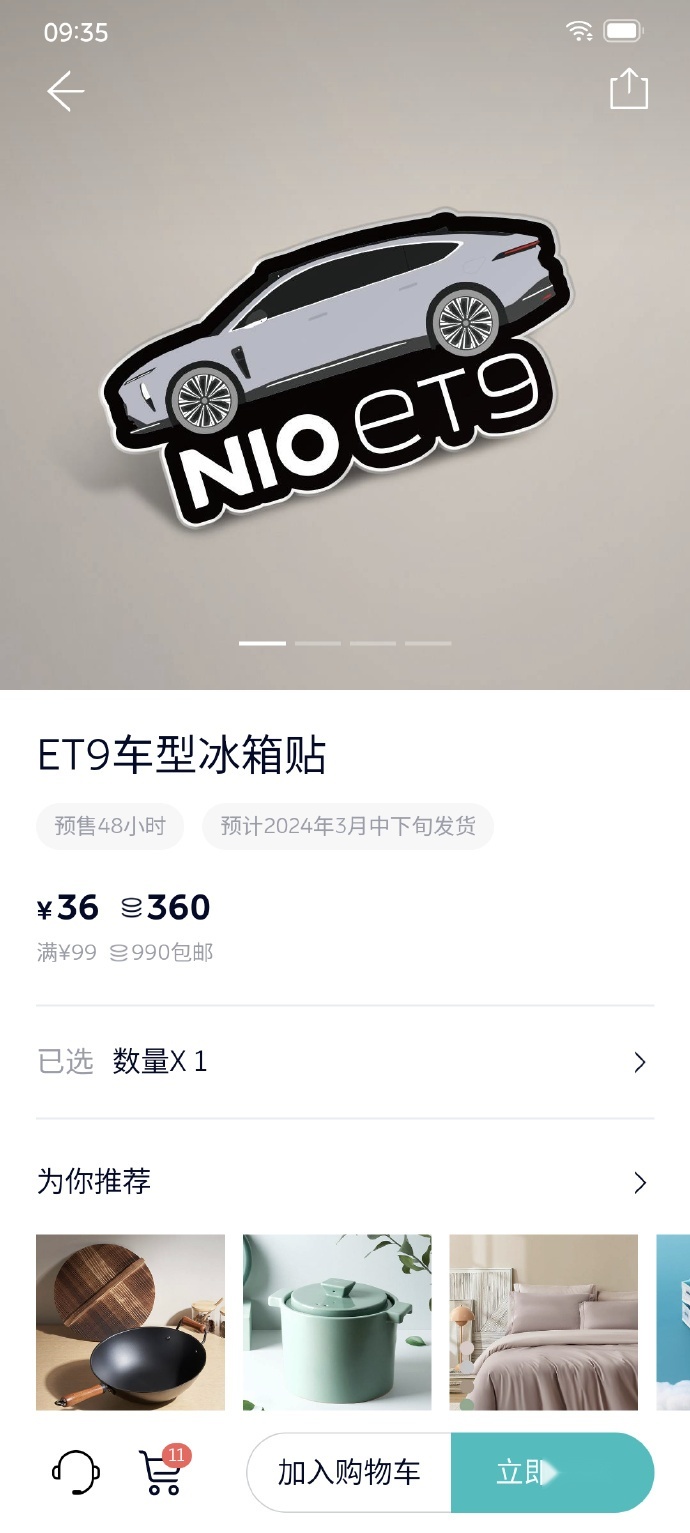This screenshot has width=690, height=1533.
Task: Contact customer service via headset icon
Action: click(76, 1472)
